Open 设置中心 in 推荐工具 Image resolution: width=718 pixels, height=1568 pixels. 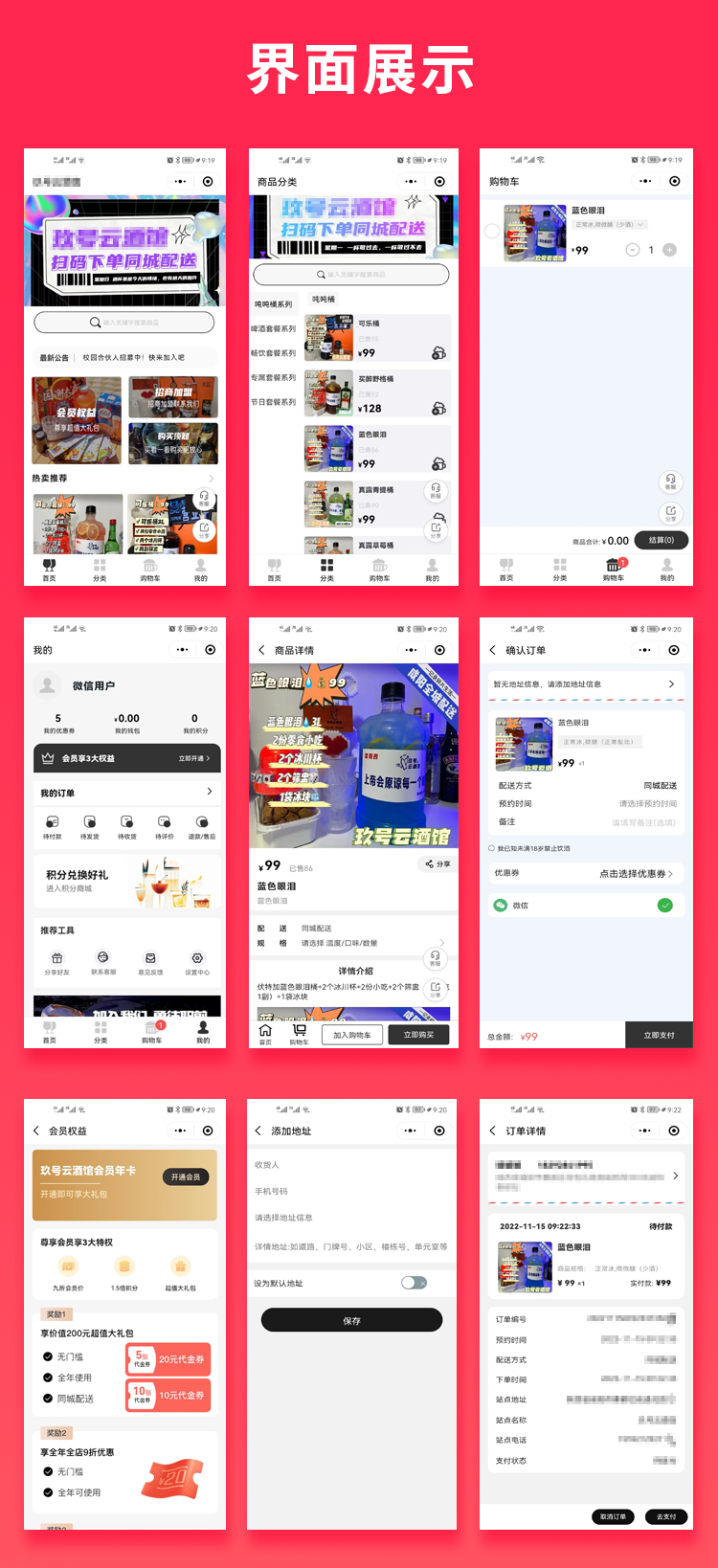tap(197, 959)
